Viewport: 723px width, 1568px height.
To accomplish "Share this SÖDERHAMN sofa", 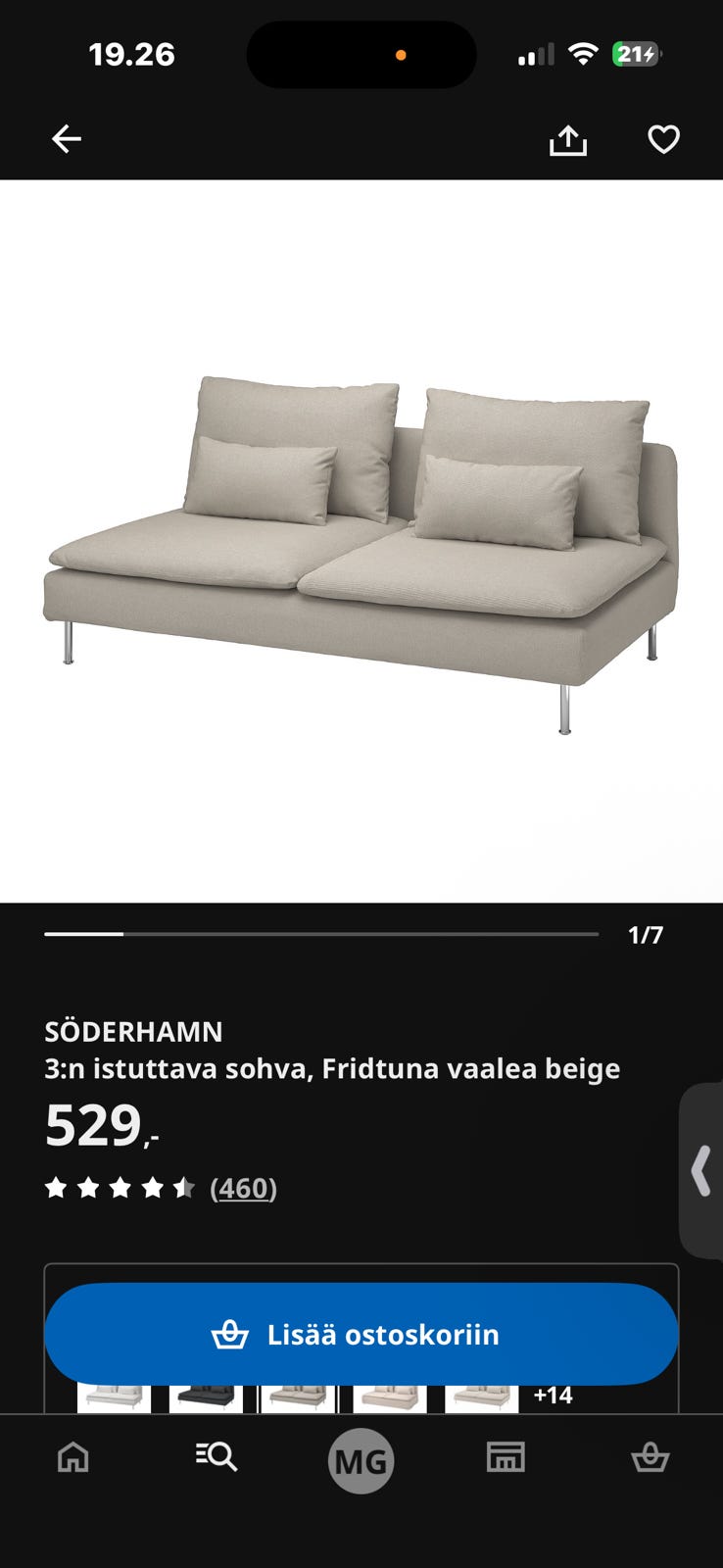I will (x=567, y=140).
